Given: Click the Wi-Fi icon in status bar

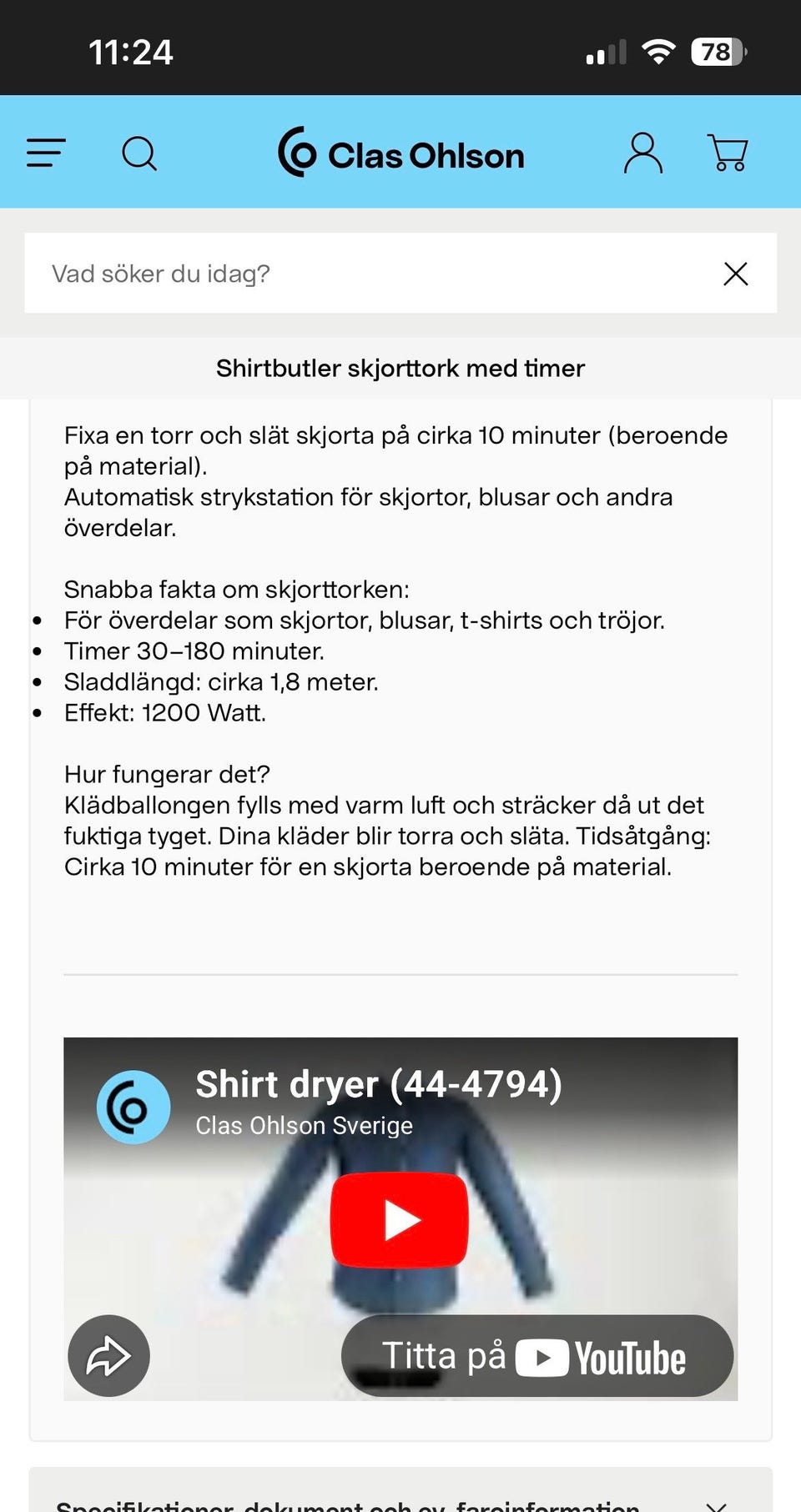Looking at the screenshot, I should pos(658,52).
